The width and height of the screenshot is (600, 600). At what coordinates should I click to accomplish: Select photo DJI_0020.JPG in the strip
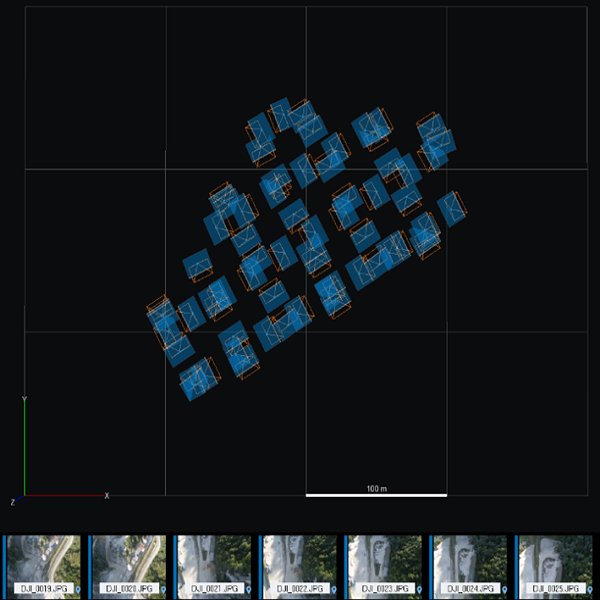click(127, 565)
